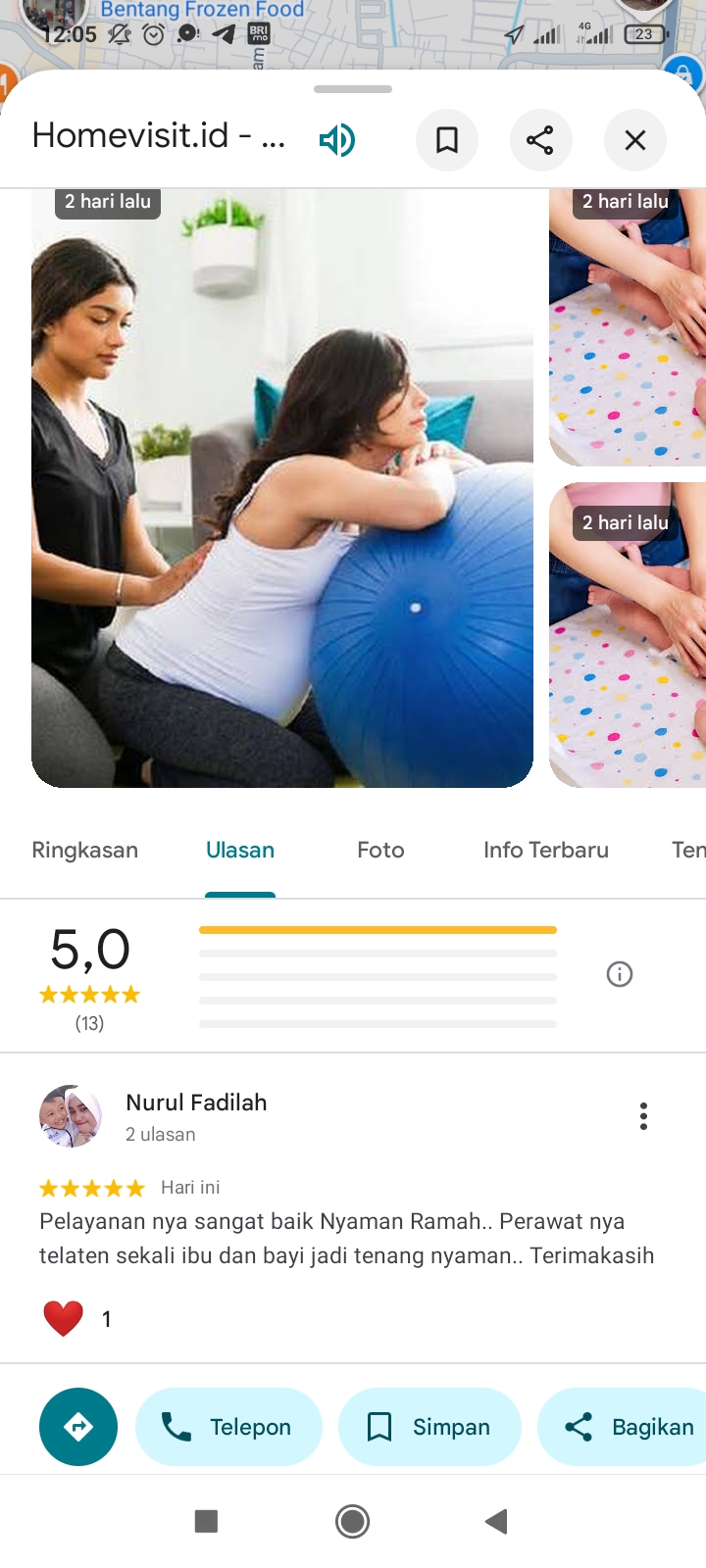
Task: Tap the speaker icon beside Homevisit.id title
Action: coord(336,140)
